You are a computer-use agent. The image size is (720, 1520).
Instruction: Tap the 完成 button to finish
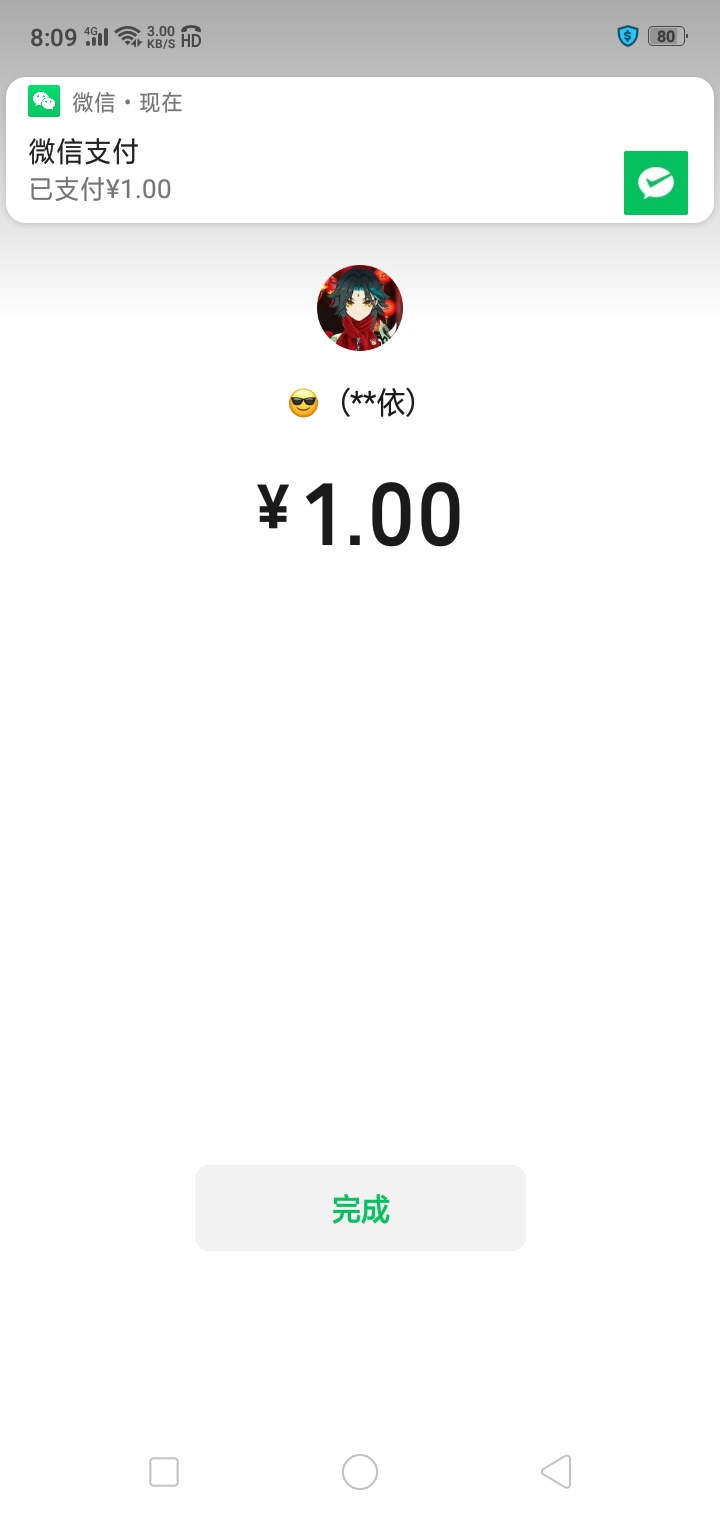coord(360,1208)
